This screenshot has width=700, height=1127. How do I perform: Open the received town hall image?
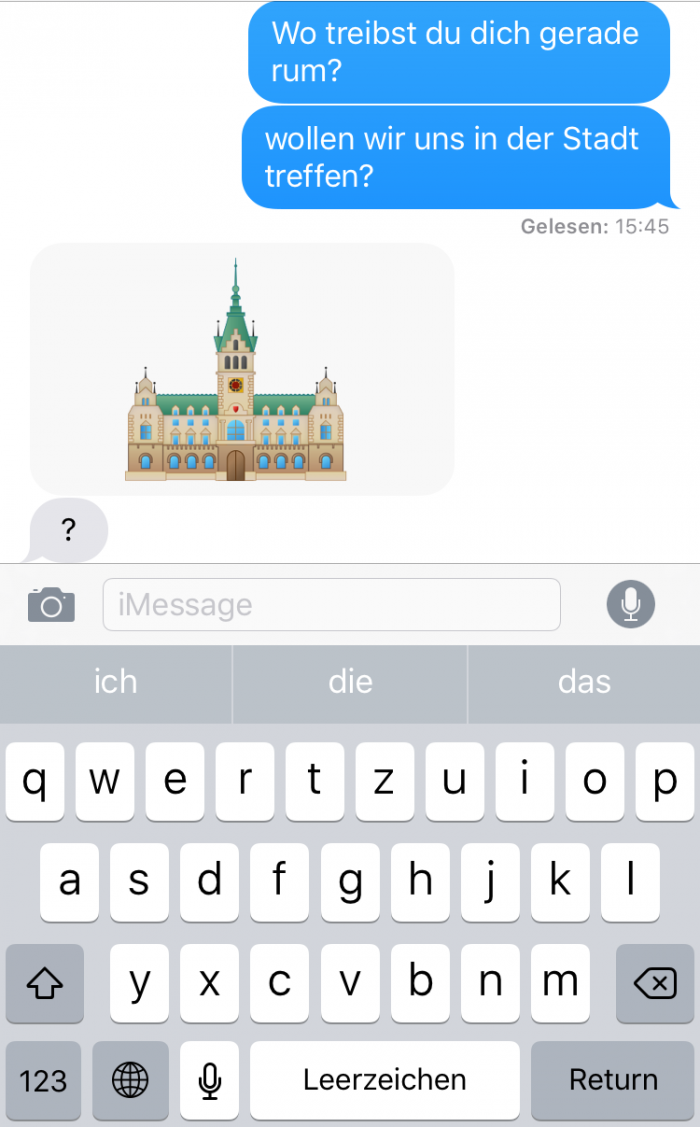tap(241, 369)
